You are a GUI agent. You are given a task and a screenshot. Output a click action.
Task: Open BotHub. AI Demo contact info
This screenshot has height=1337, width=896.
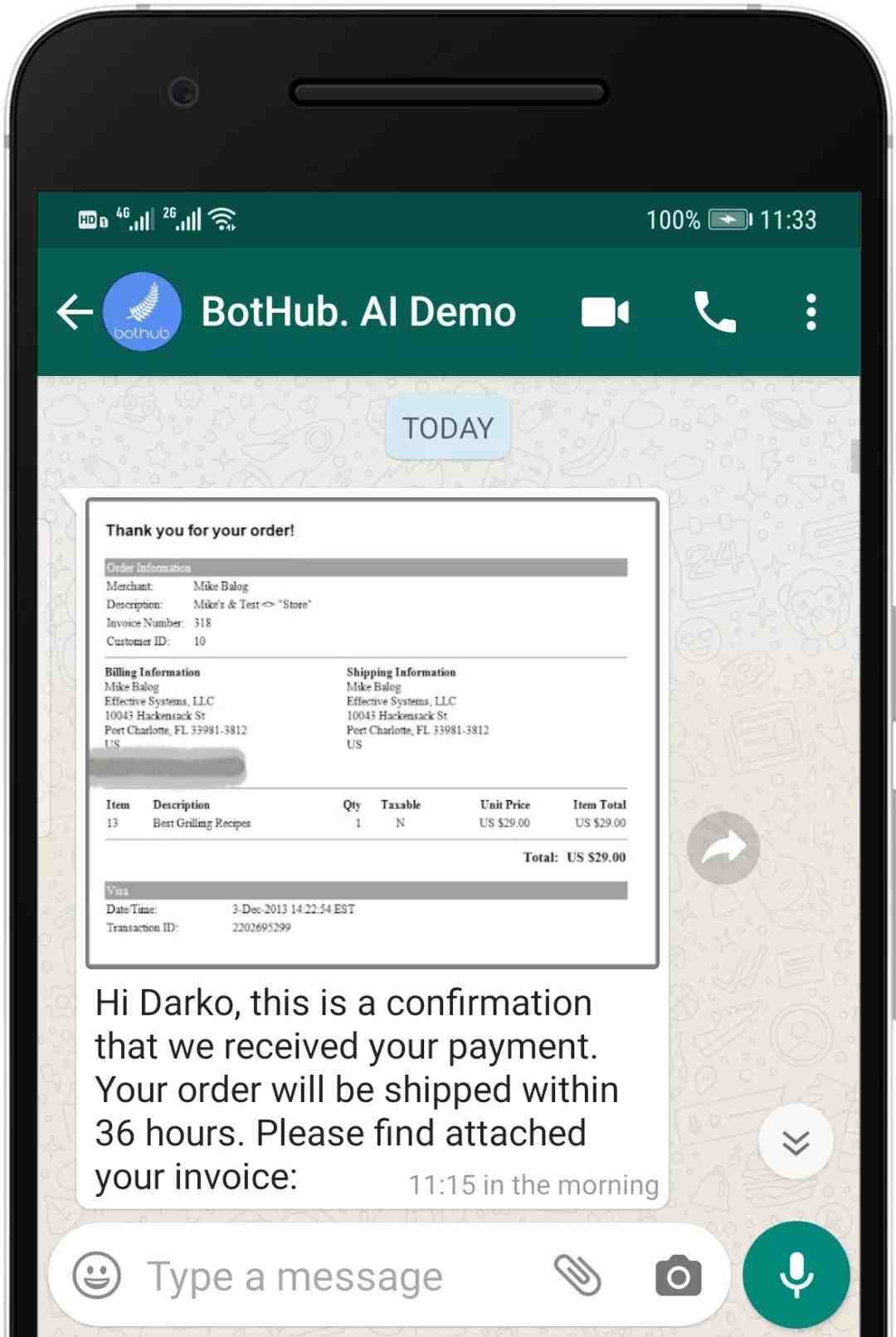click(x=358, y=313)
